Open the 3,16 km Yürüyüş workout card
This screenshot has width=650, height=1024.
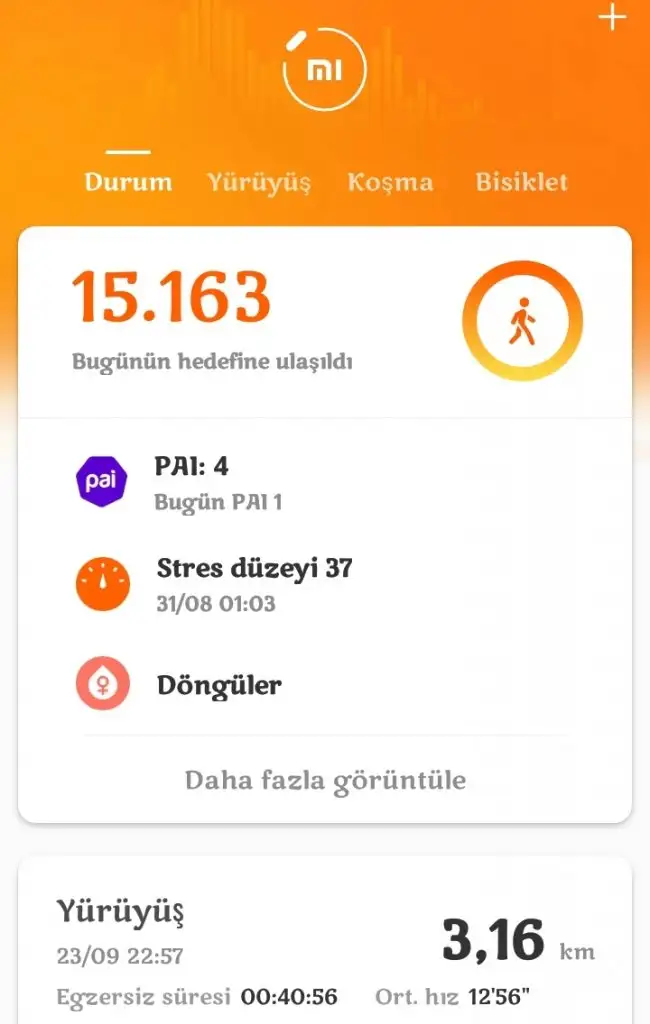325,945
